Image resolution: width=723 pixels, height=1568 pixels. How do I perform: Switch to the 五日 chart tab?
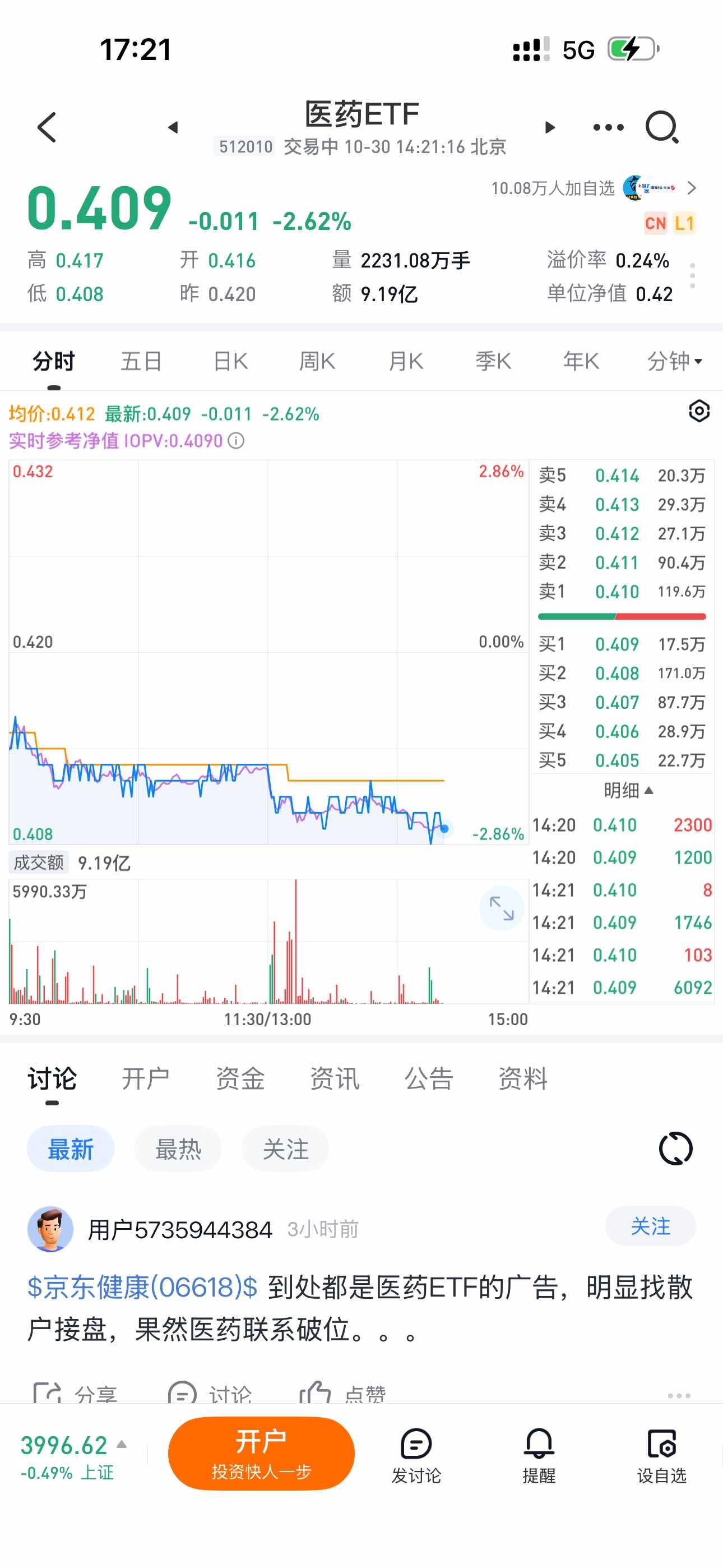coord(141,361)
